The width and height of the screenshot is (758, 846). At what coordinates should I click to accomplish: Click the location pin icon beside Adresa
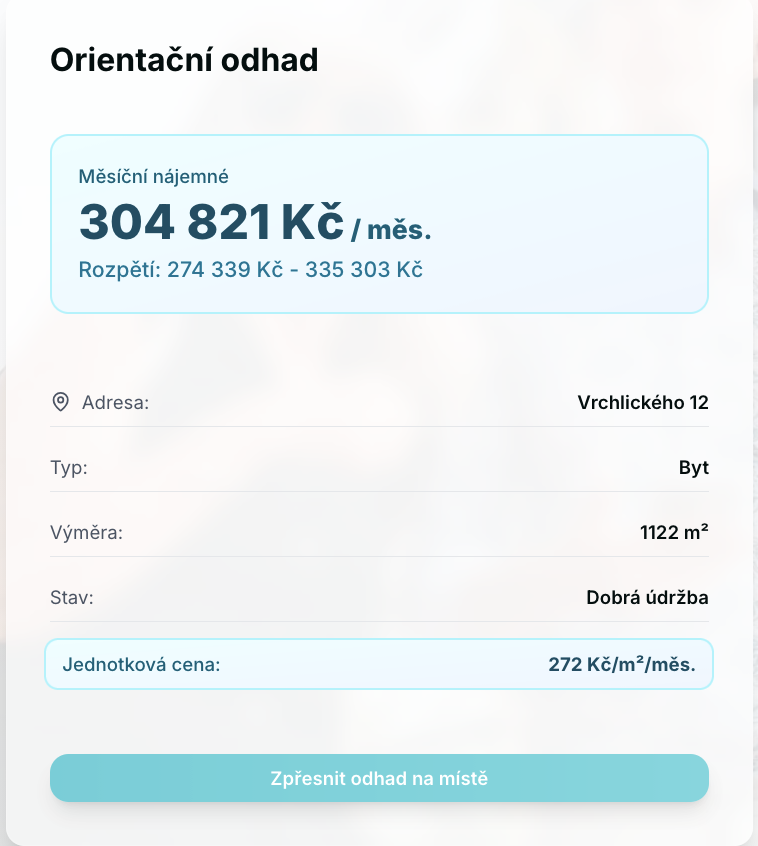60,403
